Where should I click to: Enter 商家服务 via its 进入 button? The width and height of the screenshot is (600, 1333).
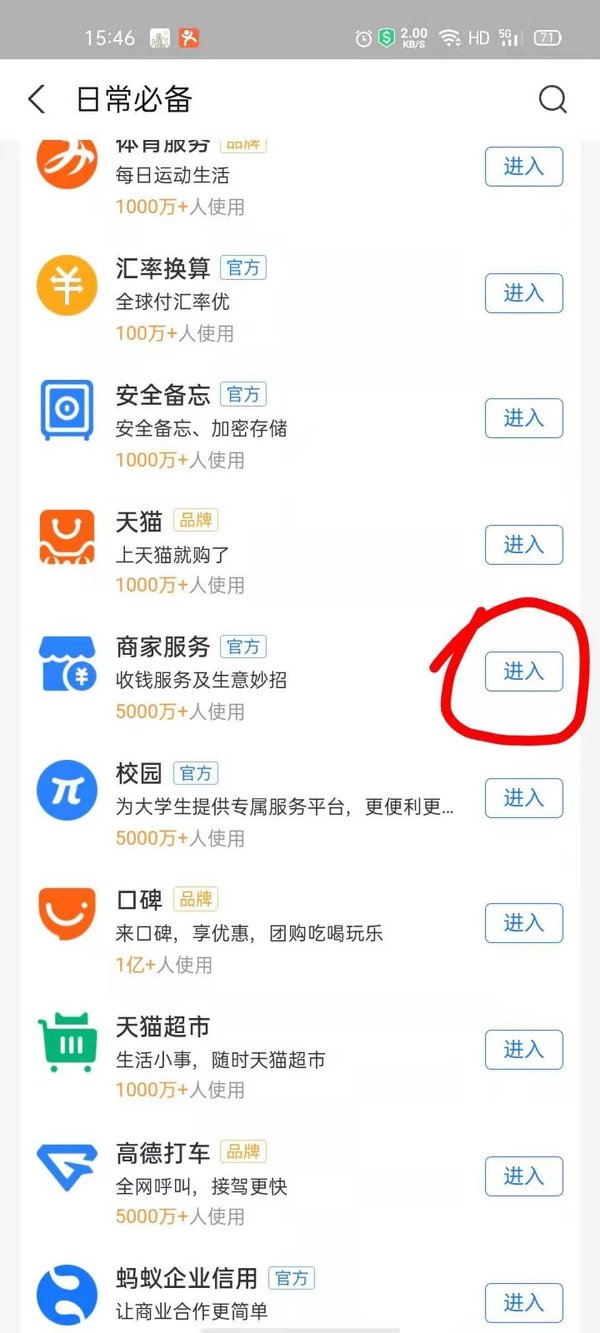(x=523, y=671)
